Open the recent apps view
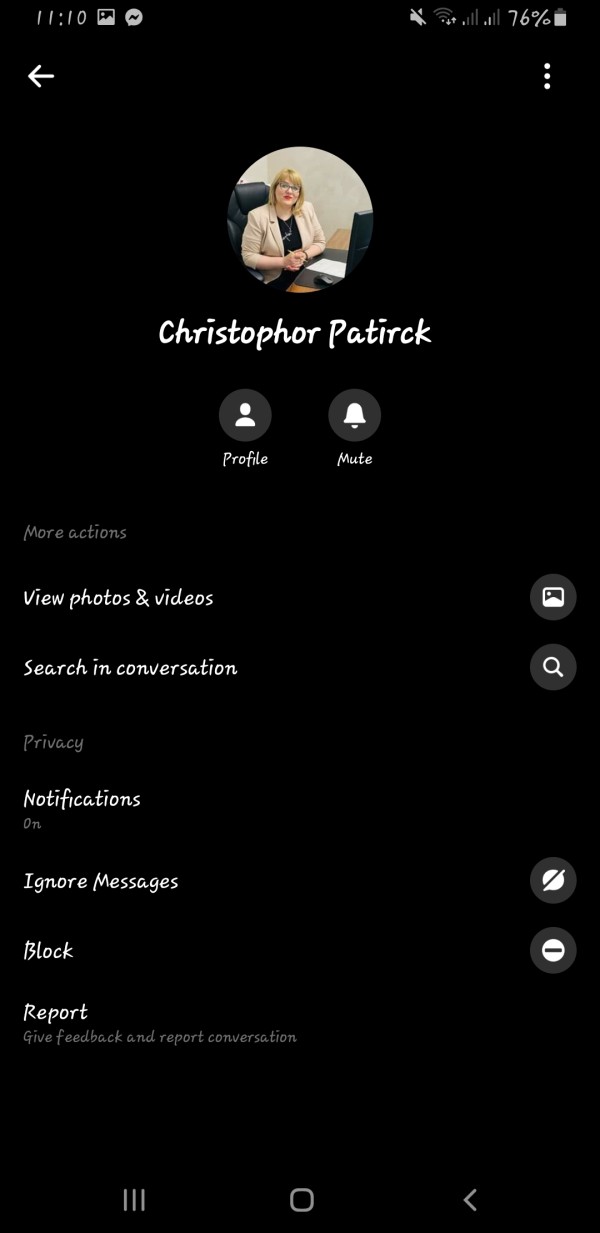Viewport: 600px width, 1233px height. pyautogui.click(x=134, y=1200)
